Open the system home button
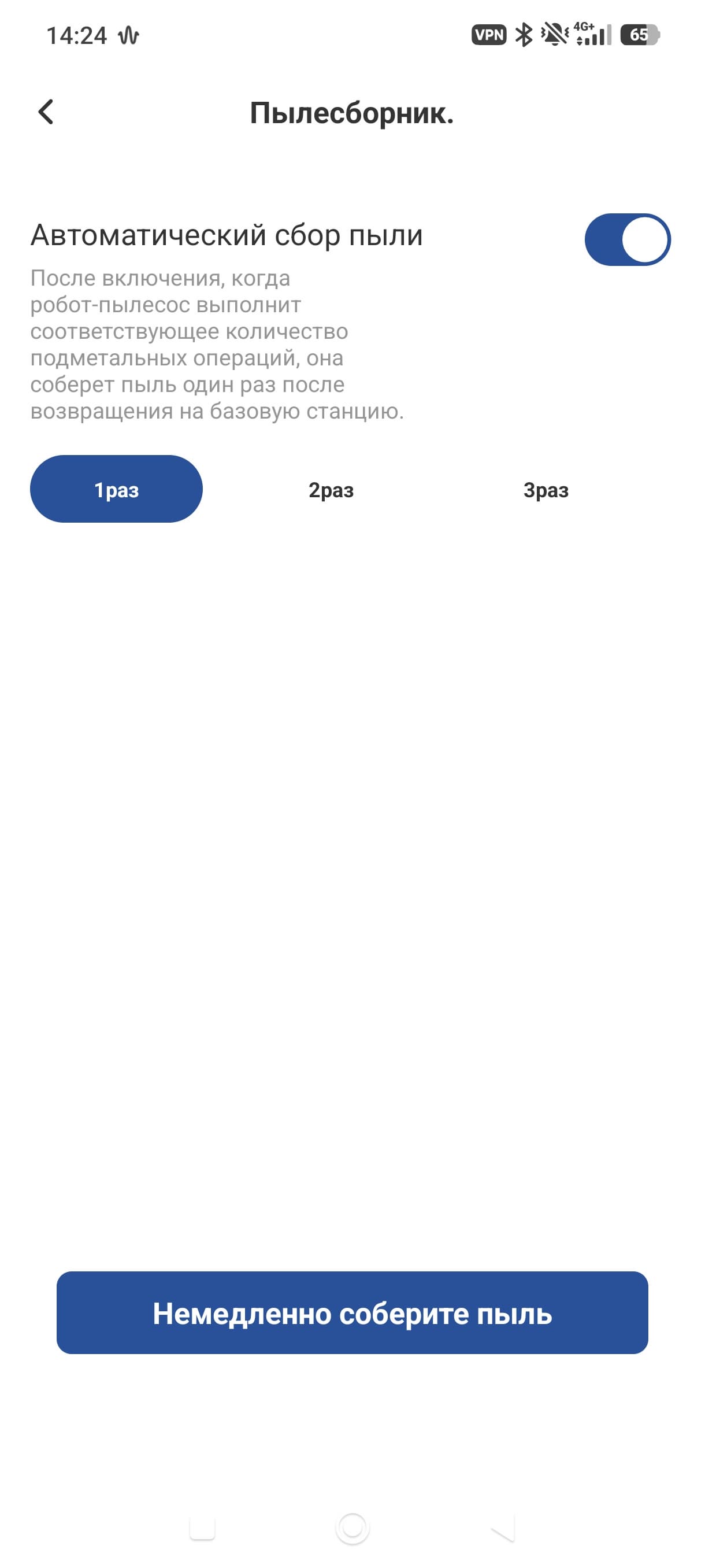 click(x=352, y=1528)
